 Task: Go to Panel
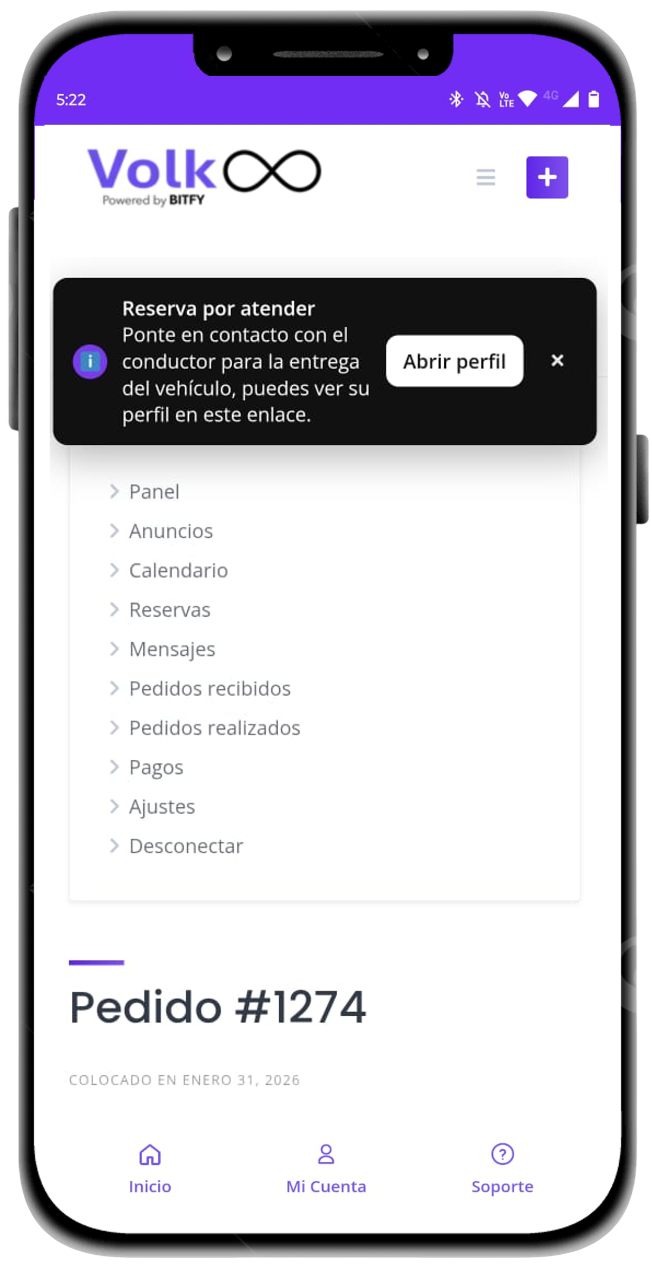(154, 492)
